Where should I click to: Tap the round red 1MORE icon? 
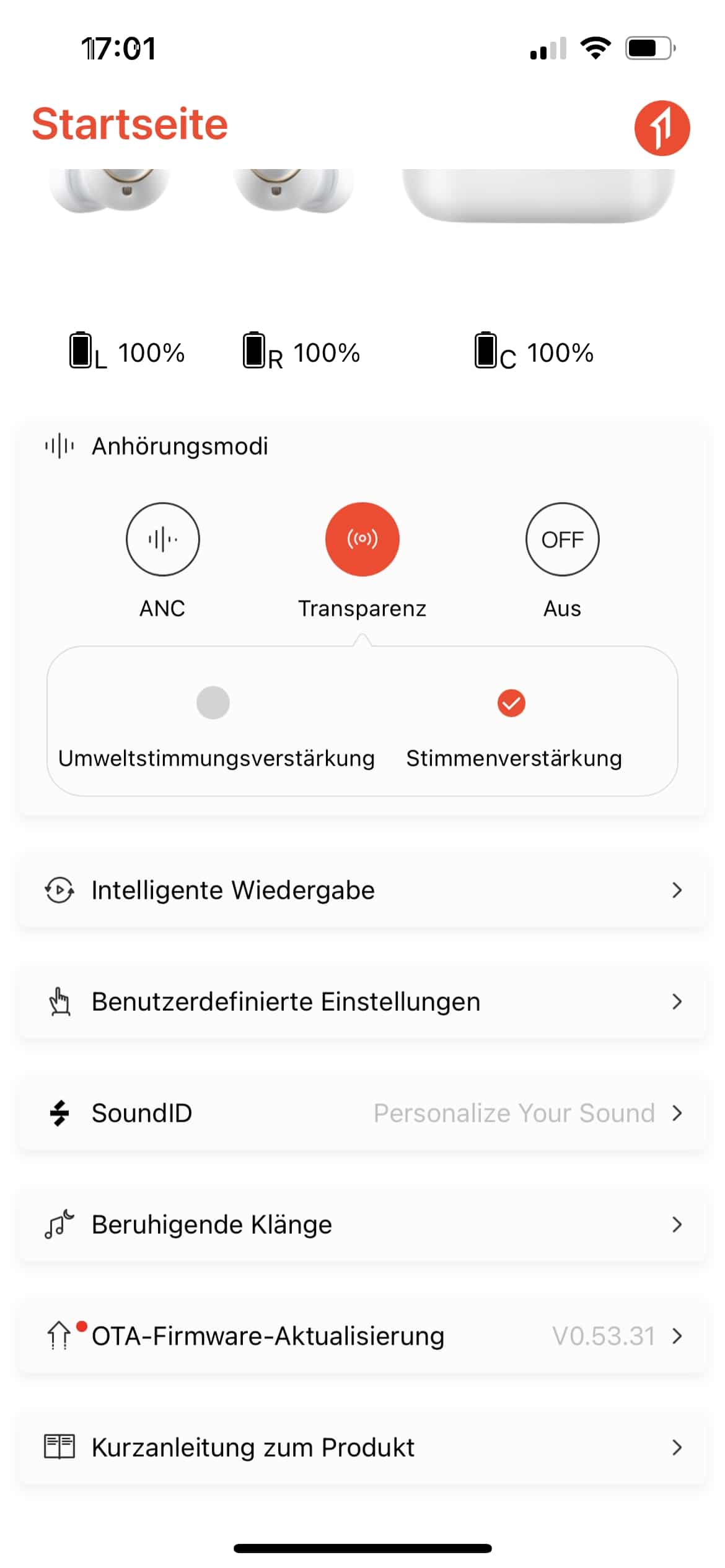coord(661,128)
